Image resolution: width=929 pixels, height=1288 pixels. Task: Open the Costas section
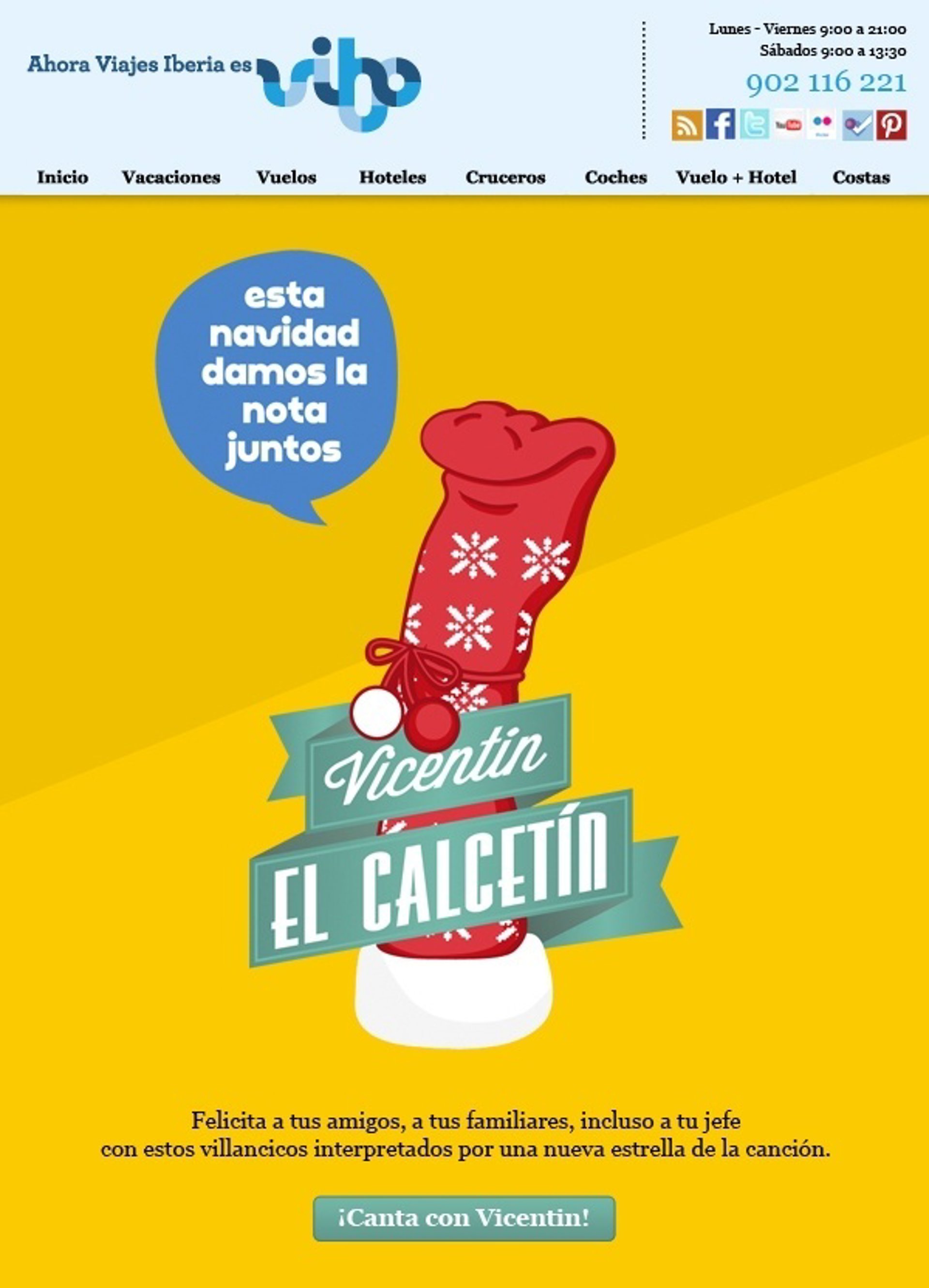pyautogui.click(x=861, y=177)
